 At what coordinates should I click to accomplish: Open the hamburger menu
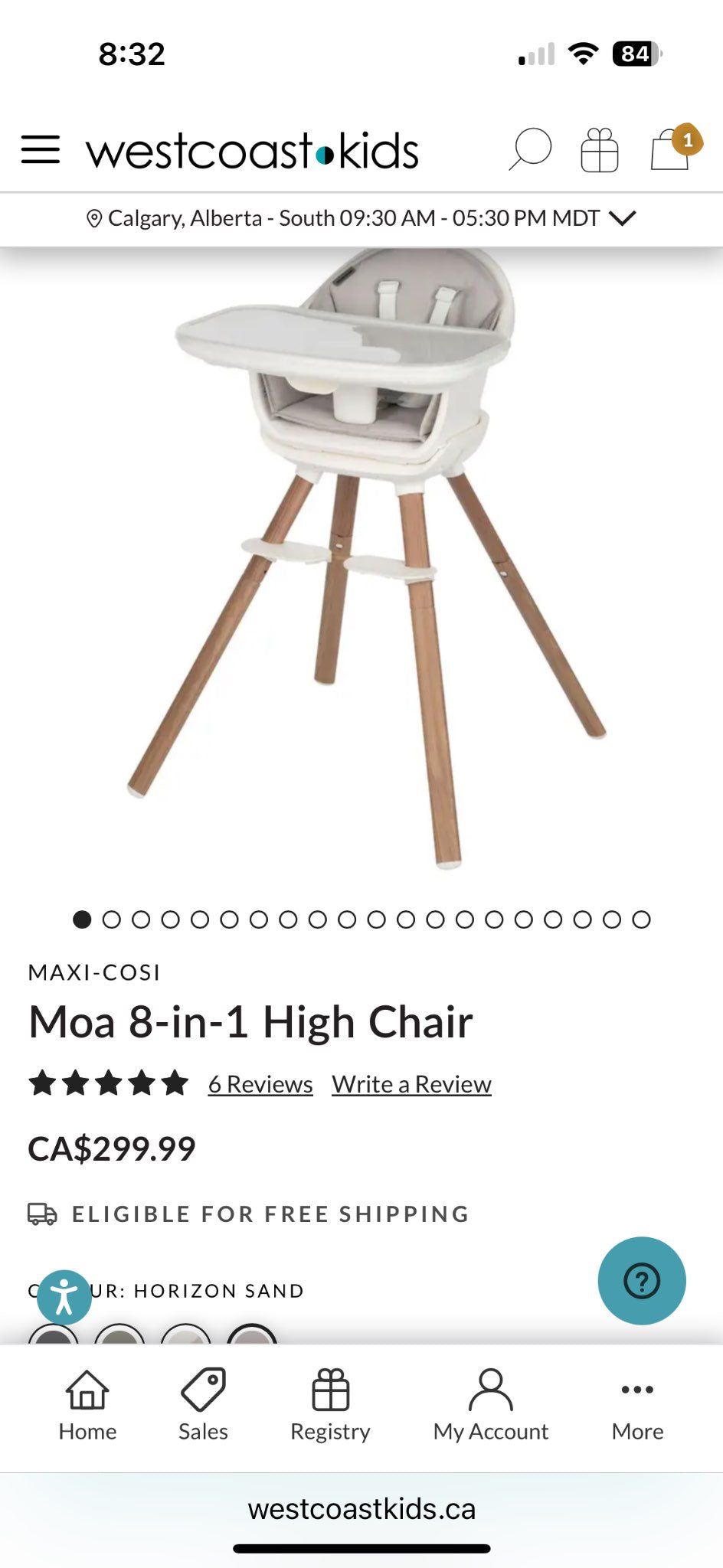pos(41,149)
